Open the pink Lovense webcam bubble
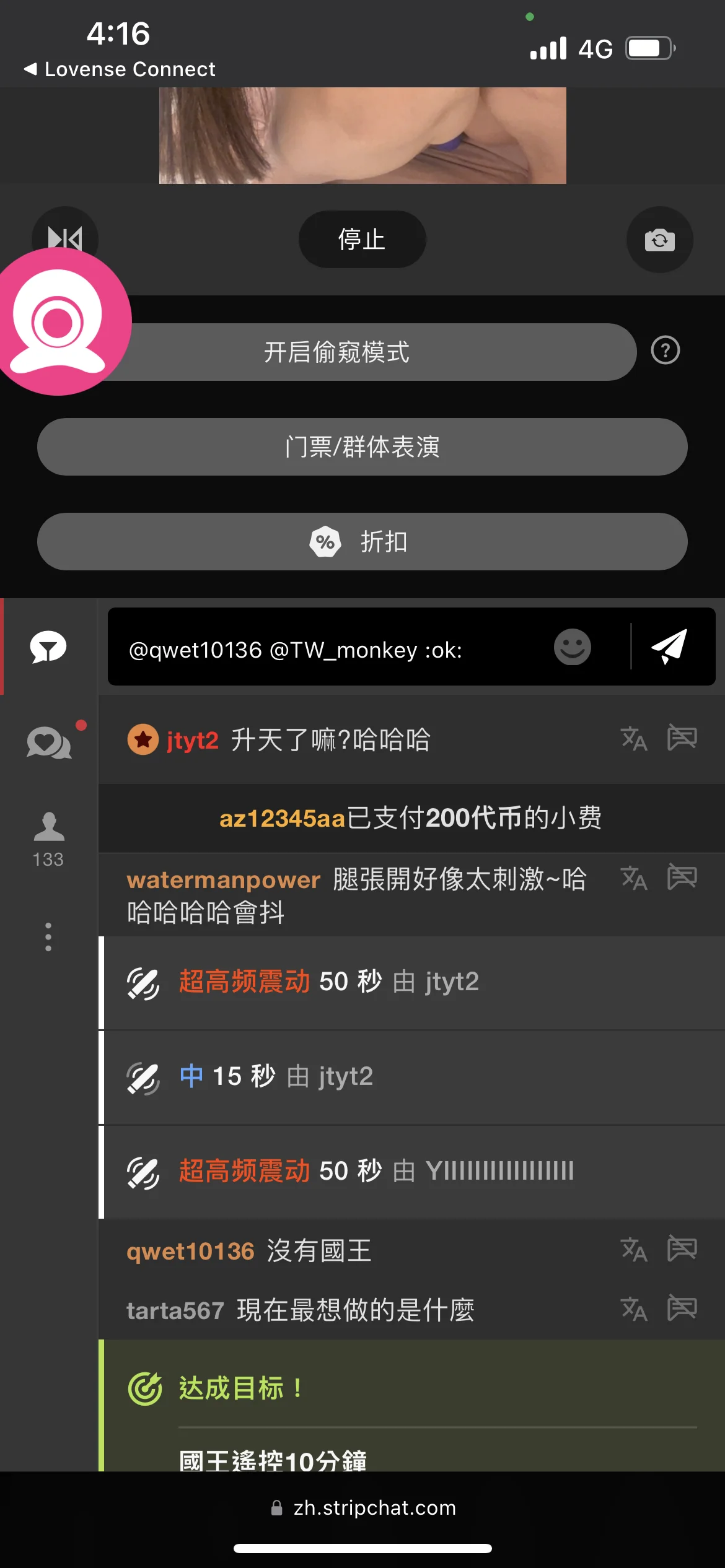This screenshot has height=1568, width=725. pyautogui.click(x=59, y=321)
